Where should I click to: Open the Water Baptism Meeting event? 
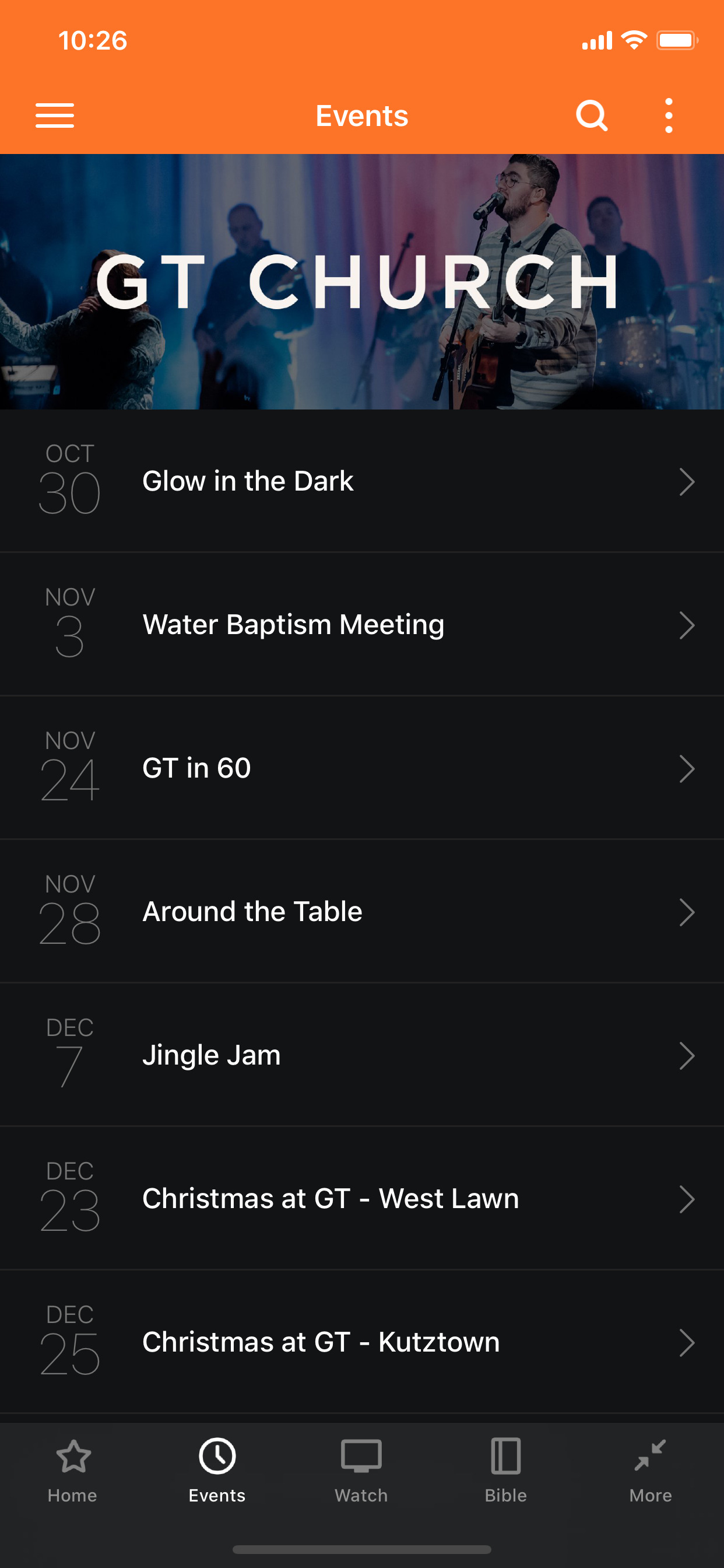point(362,625)
